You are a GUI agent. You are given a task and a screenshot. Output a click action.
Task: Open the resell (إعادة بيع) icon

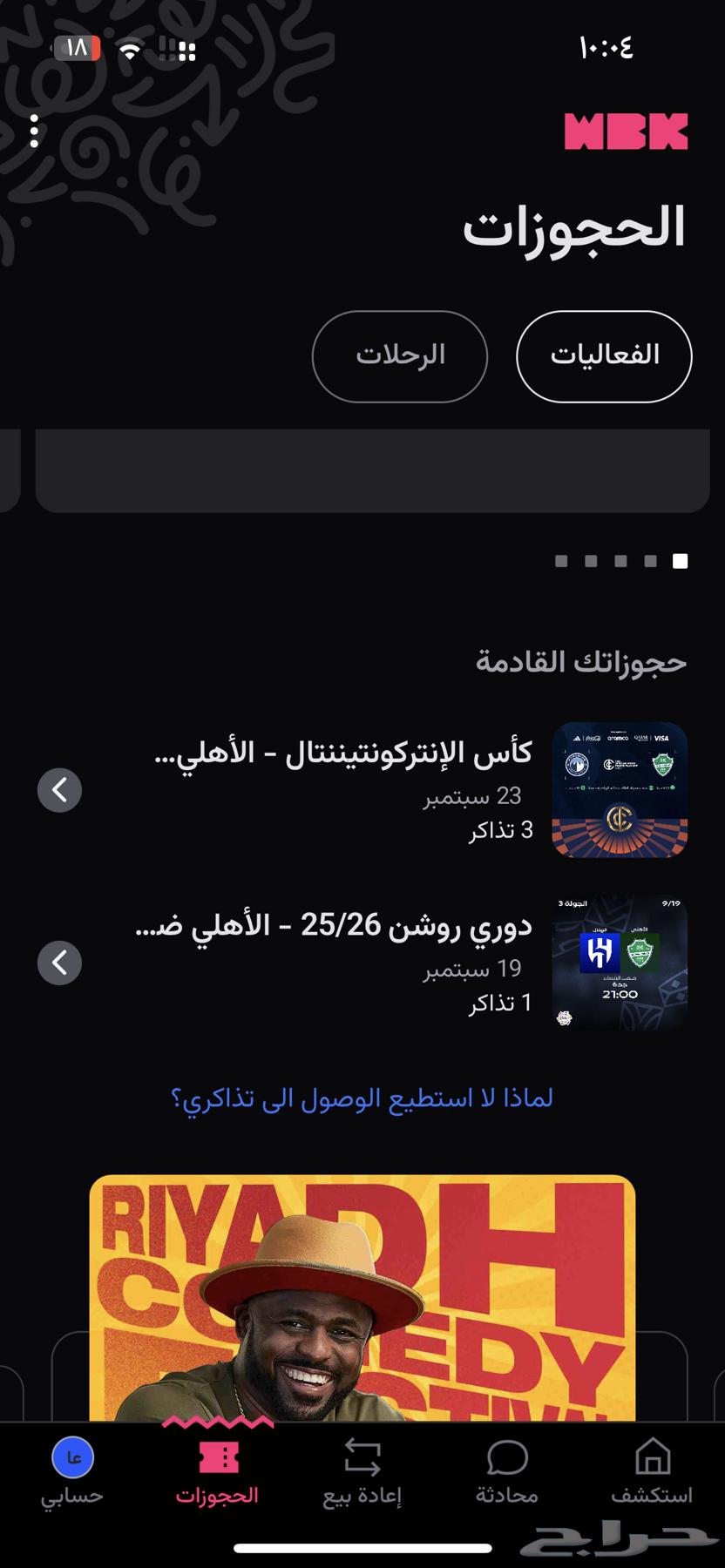pos(363,1455)
